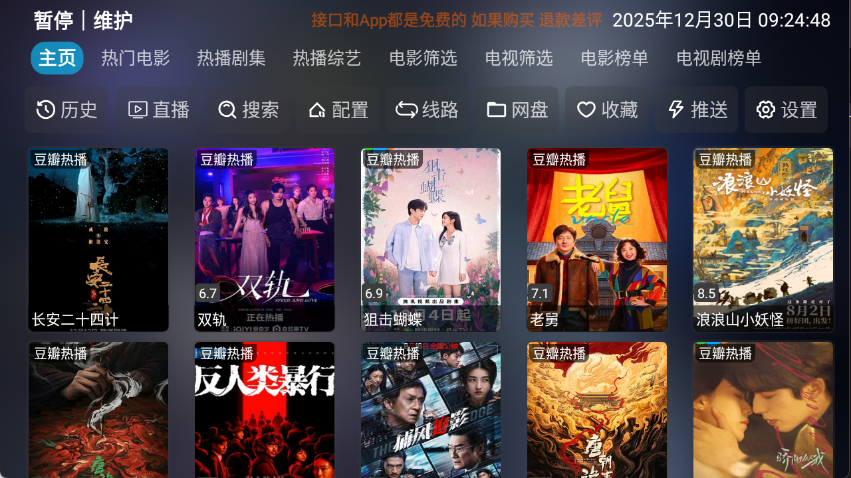The image size is (851, 478).
Task: Switch to the 热播剧集 tab
Action: [231, 58]
